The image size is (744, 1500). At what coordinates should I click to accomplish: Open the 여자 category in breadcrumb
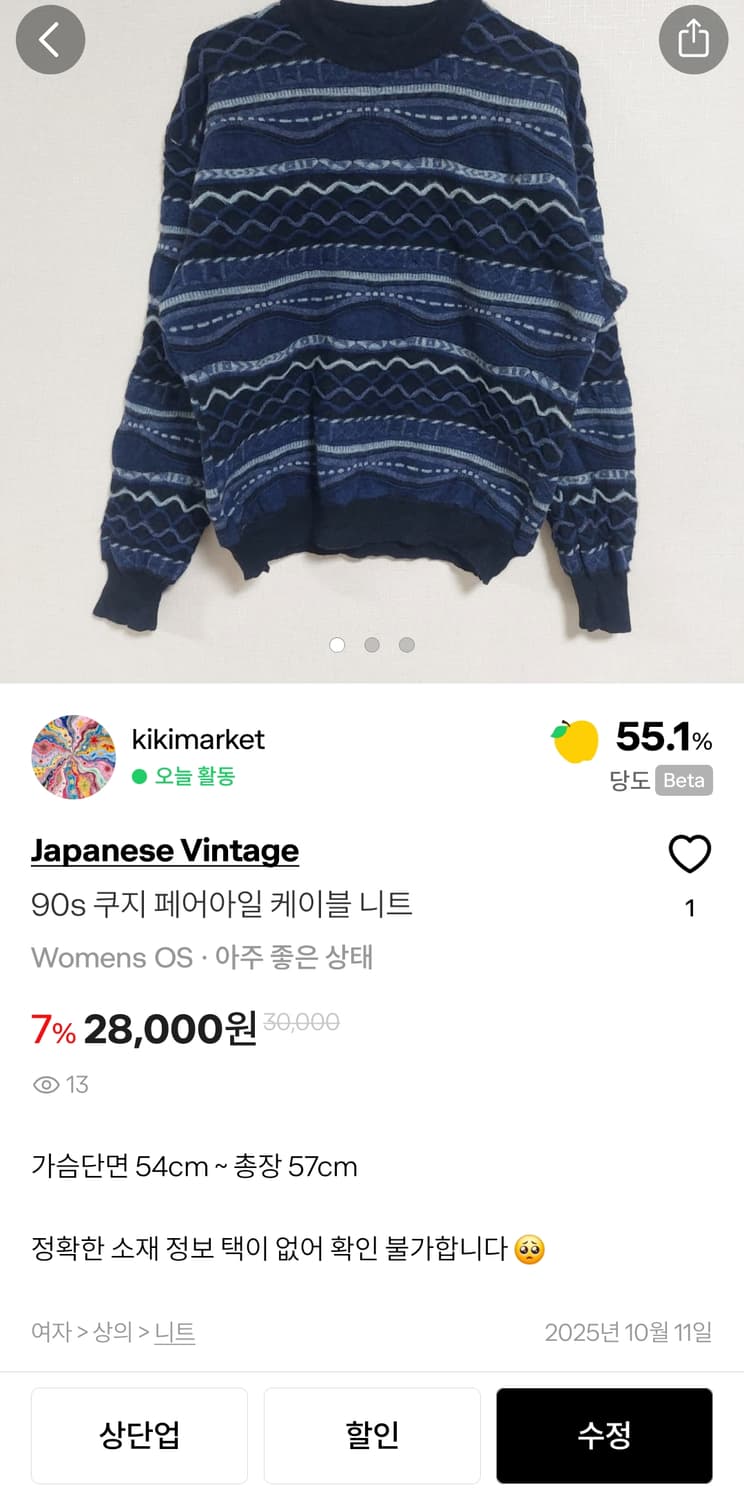point(50,1333)
